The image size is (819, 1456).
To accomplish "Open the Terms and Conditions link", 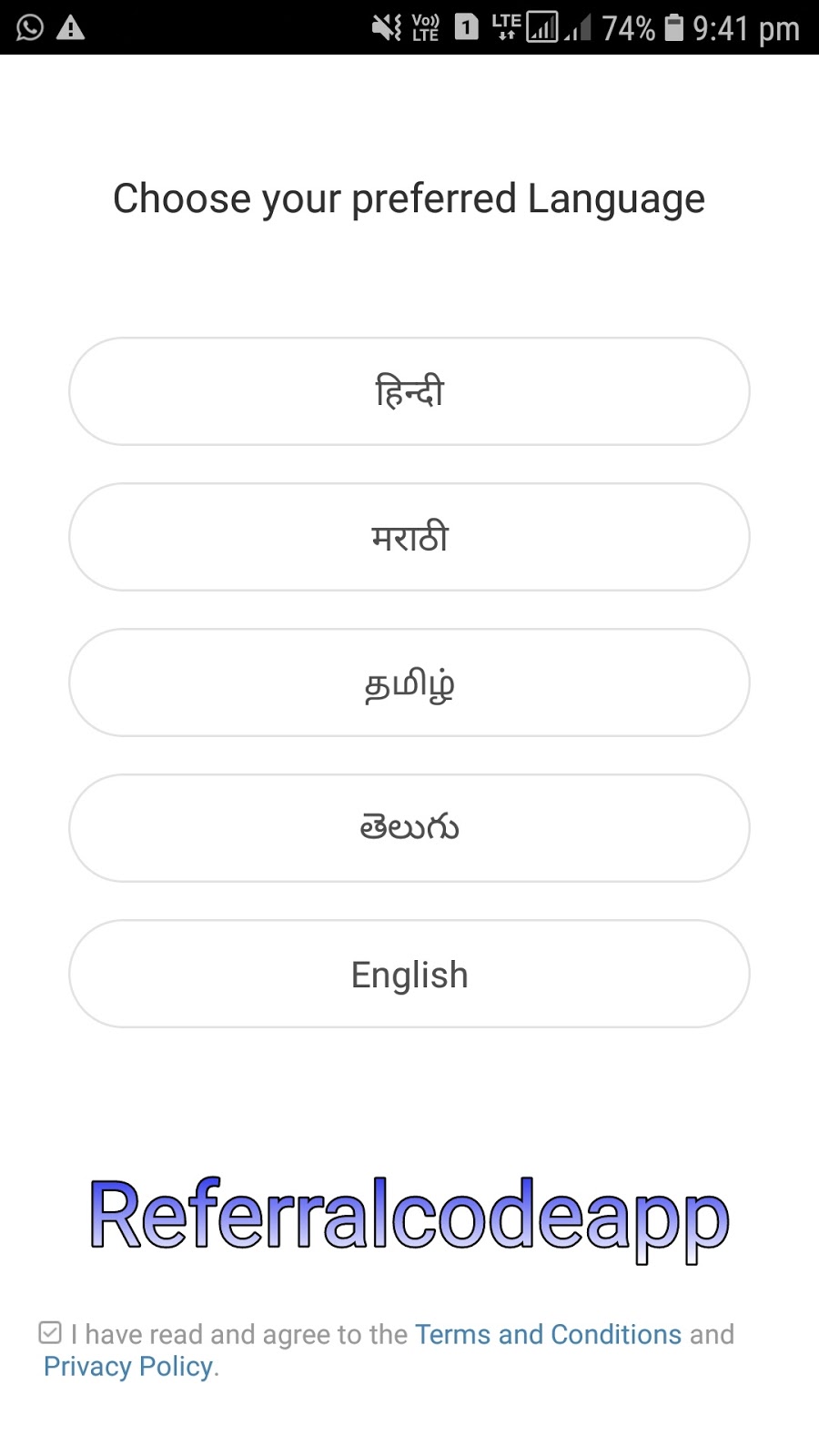I will pyautogui.click(x=548, y=1334).
